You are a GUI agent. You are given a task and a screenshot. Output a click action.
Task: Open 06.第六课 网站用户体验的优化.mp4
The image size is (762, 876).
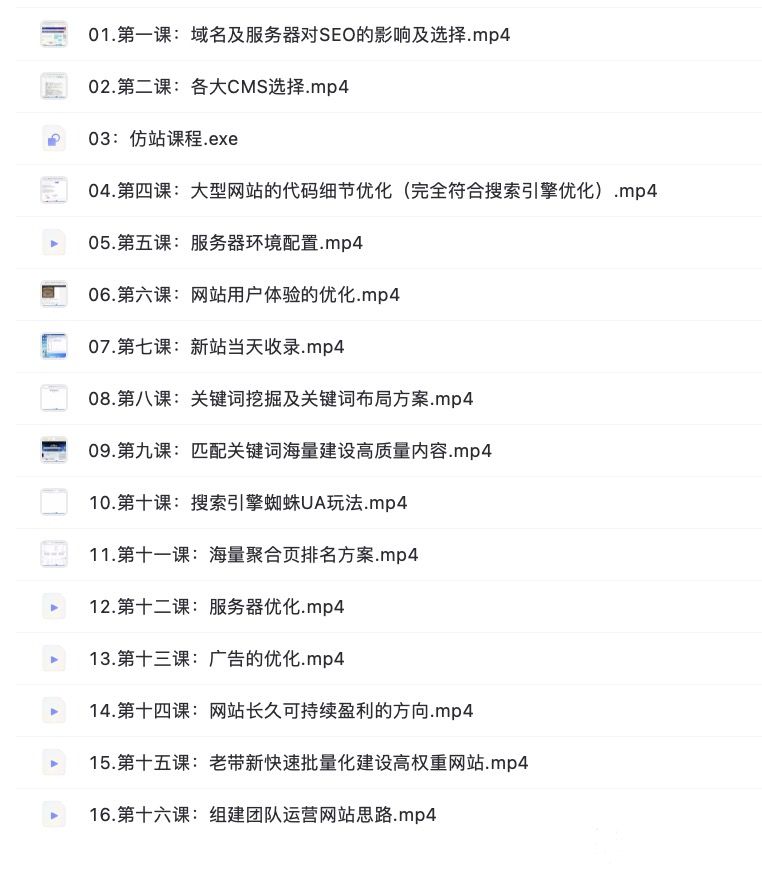244,295
